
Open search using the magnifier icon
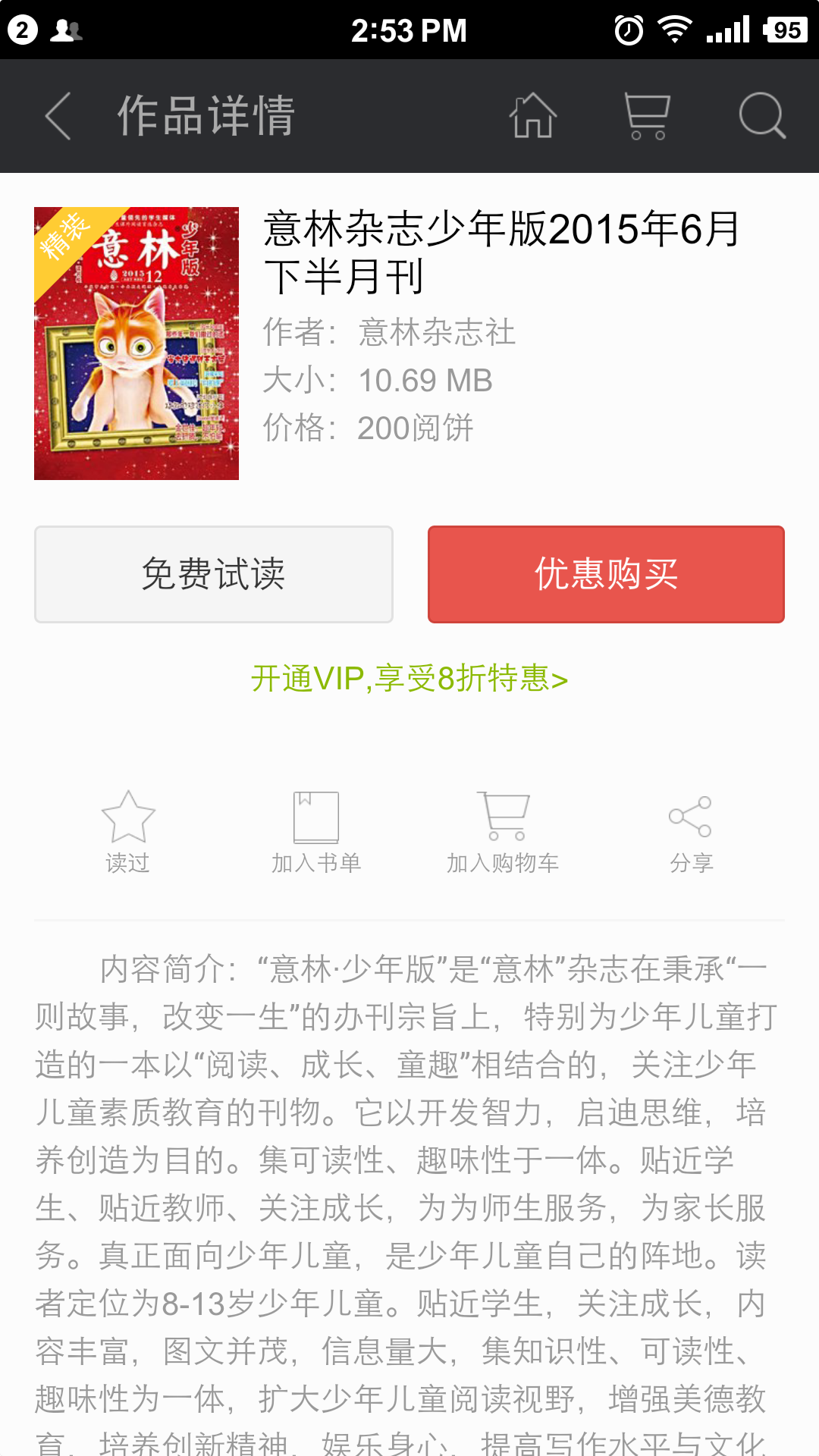coord(762,115)
